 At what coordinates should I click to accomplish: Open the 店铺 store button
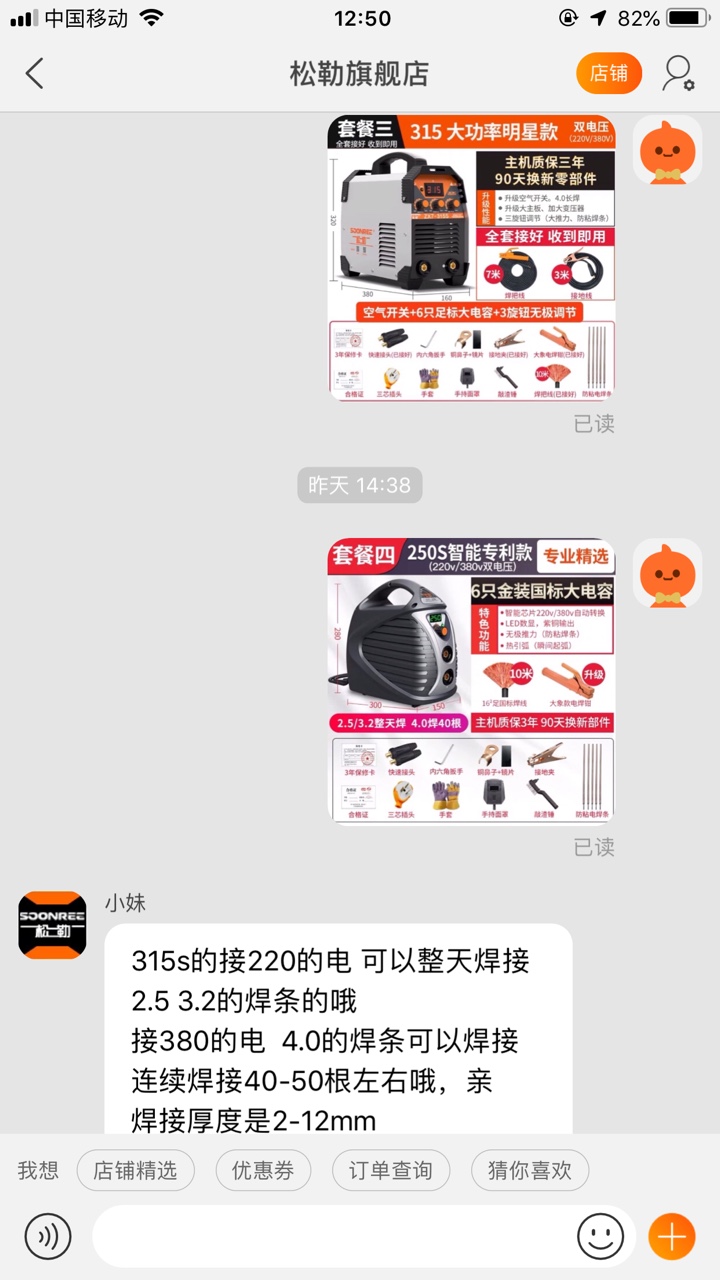[608, 73]
